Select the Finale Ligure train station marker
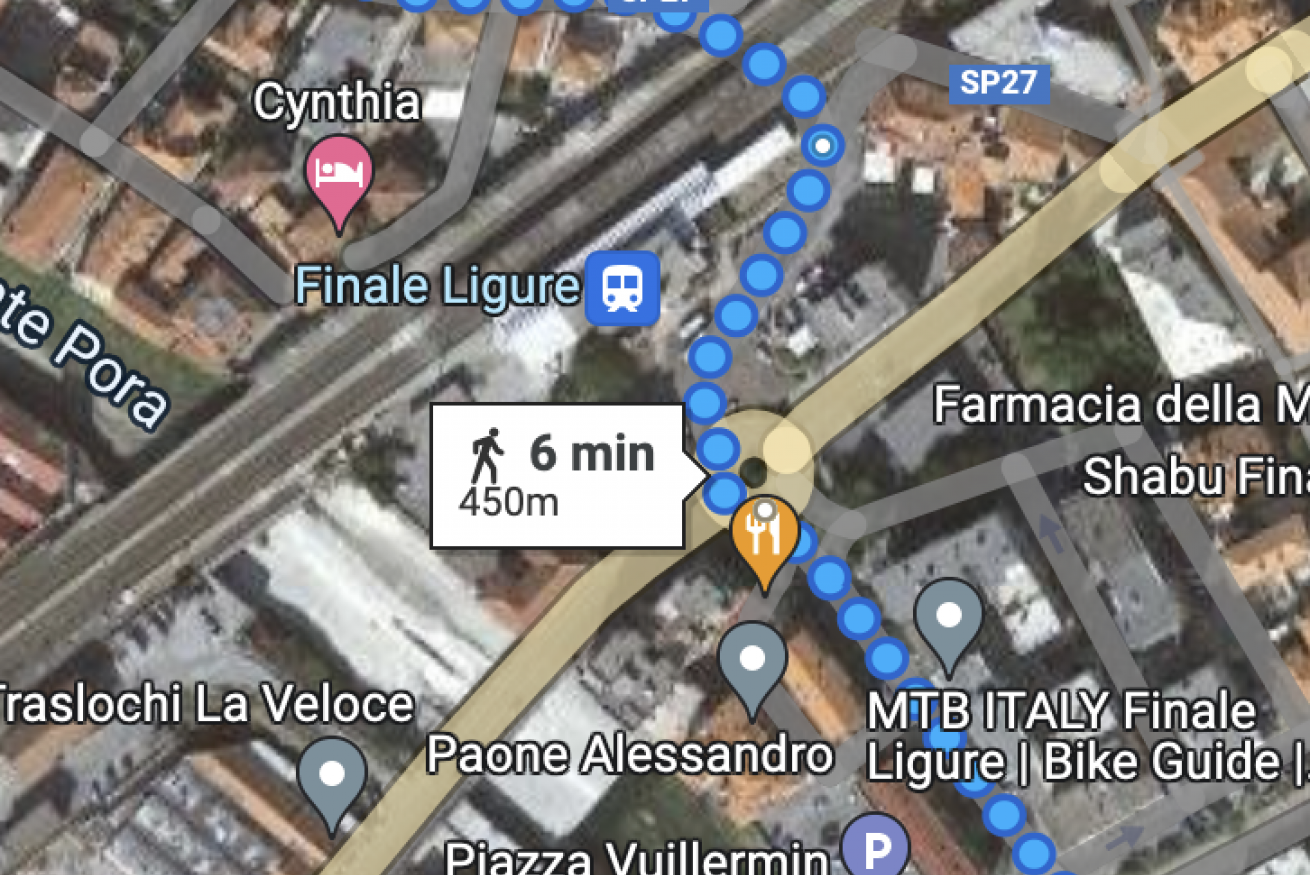This screenshot has width=1310, height=875. 622,288
